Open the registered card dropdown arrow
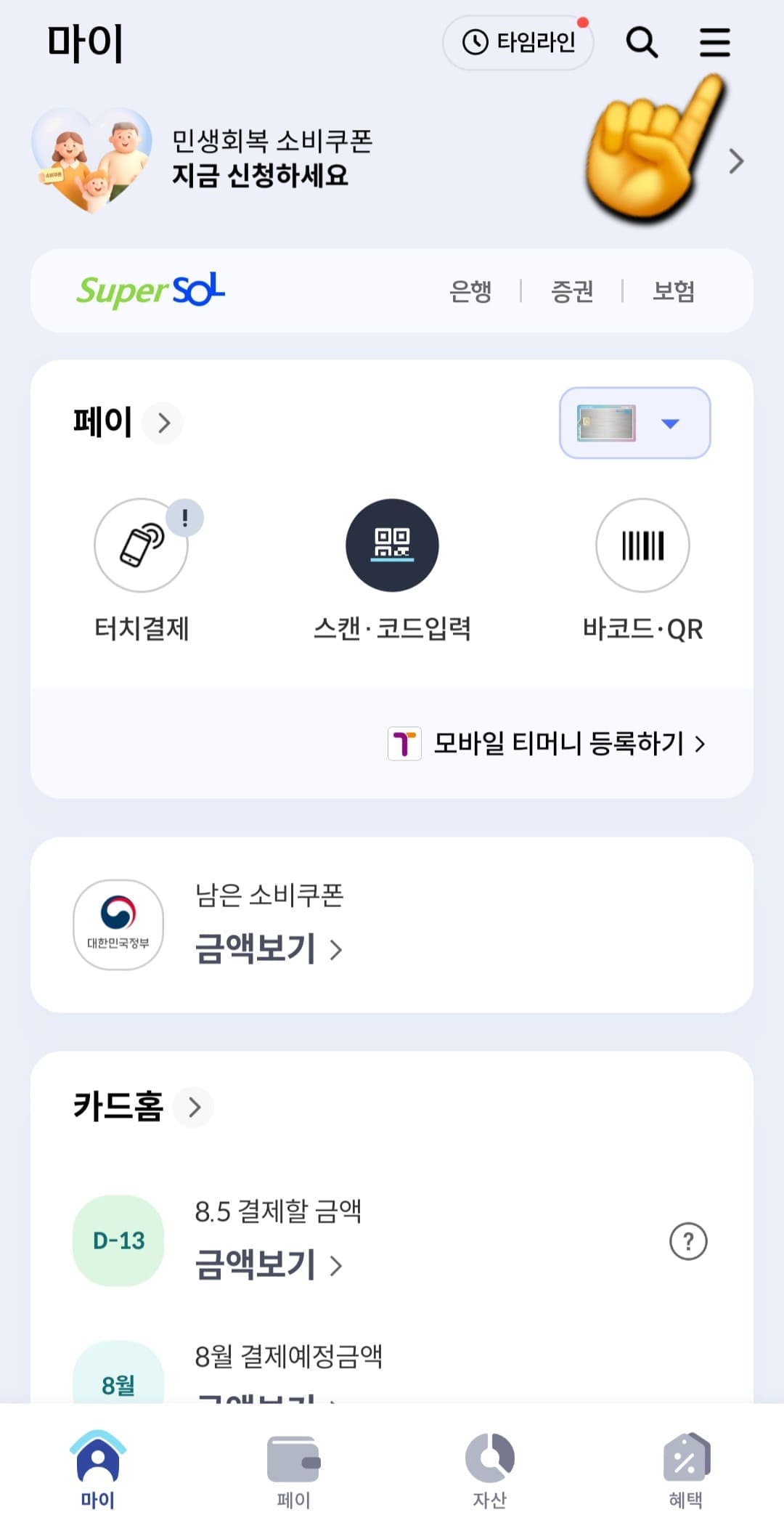The width and height of the screenshot is (784, 1523). [669, 423]
